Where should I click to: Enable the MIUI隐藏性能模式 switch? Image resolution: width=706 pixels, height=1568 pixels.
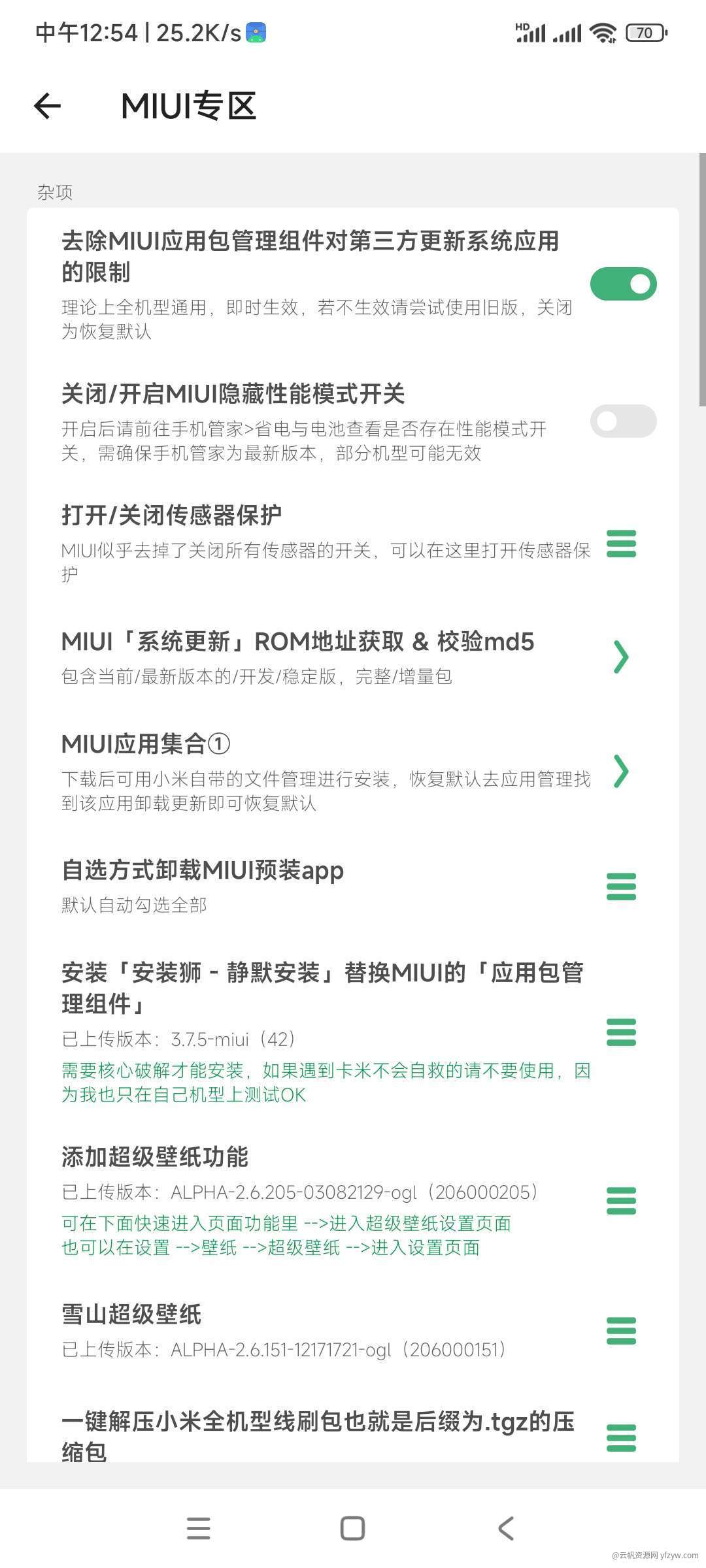click(623, 421)
